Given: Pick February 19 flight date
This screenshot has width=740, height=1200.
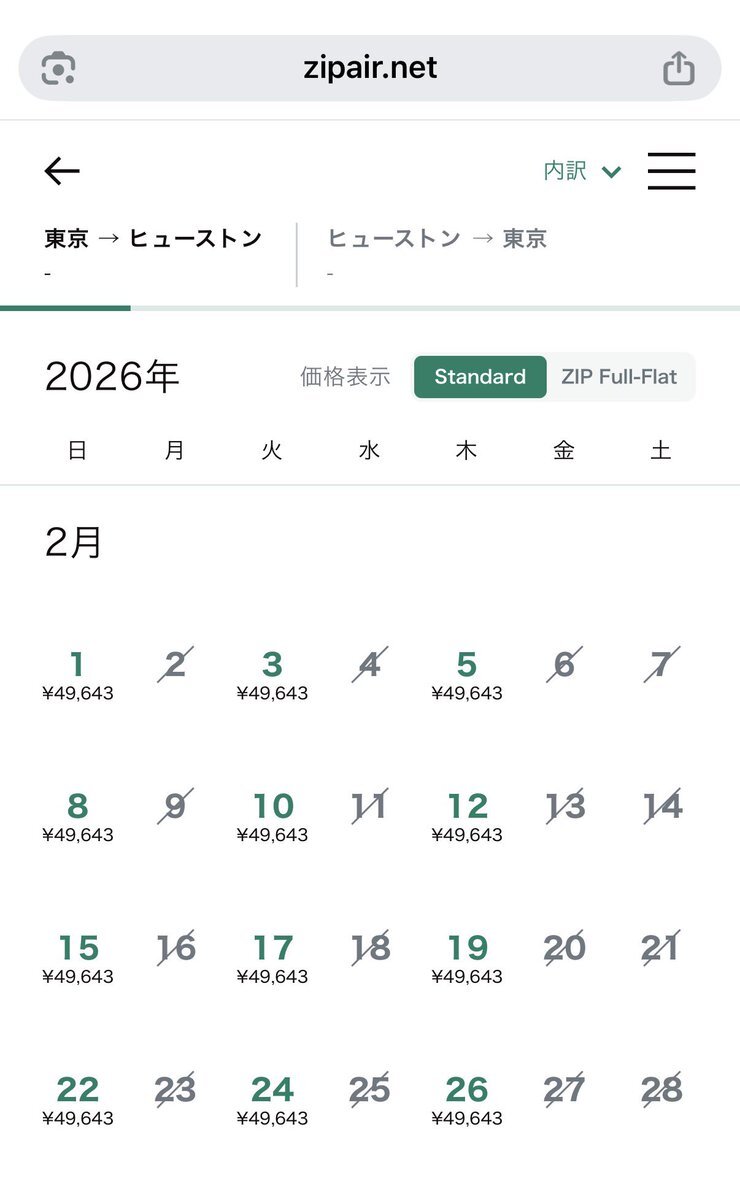Looking at the screenshot, I should coord(467,957).
